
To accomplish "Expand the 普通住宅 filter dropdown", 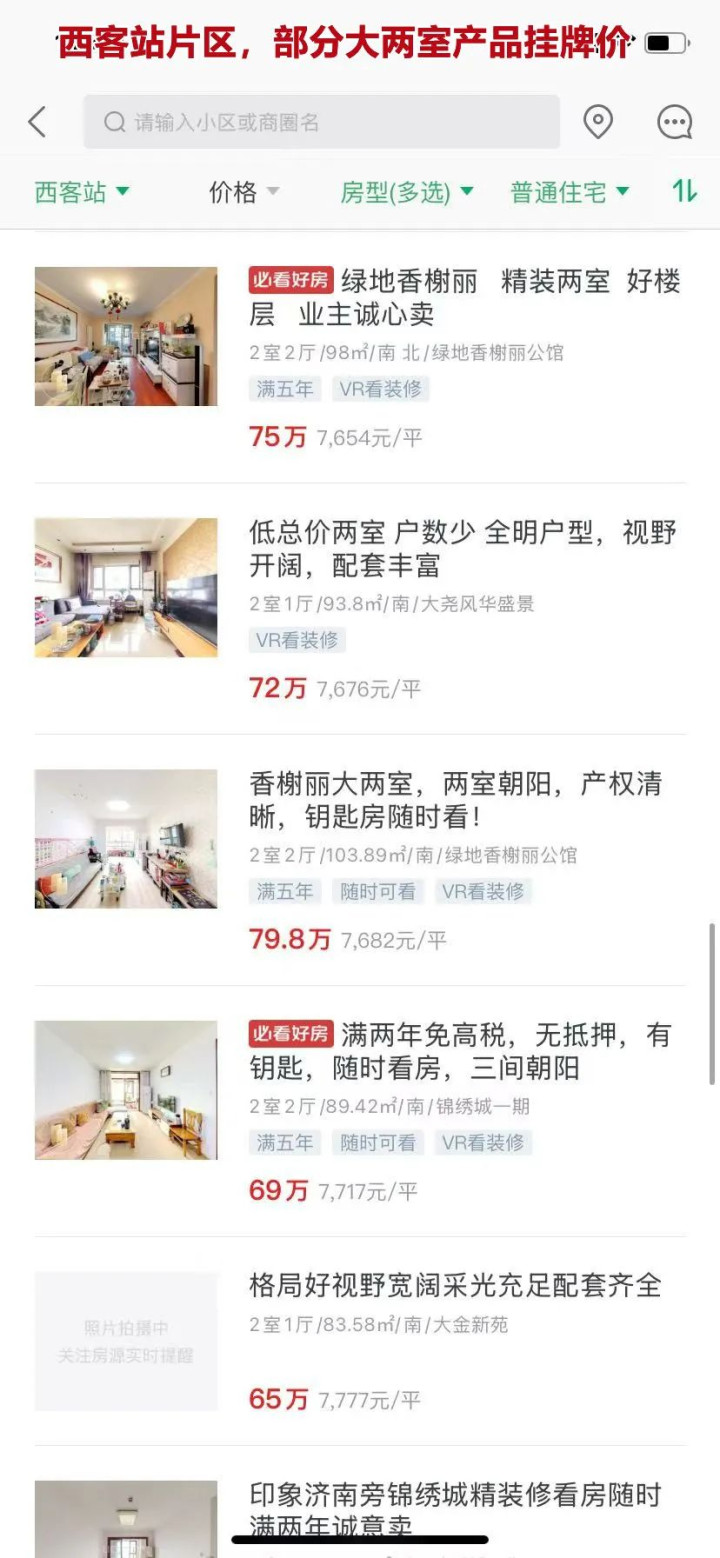I will (569, 192).
